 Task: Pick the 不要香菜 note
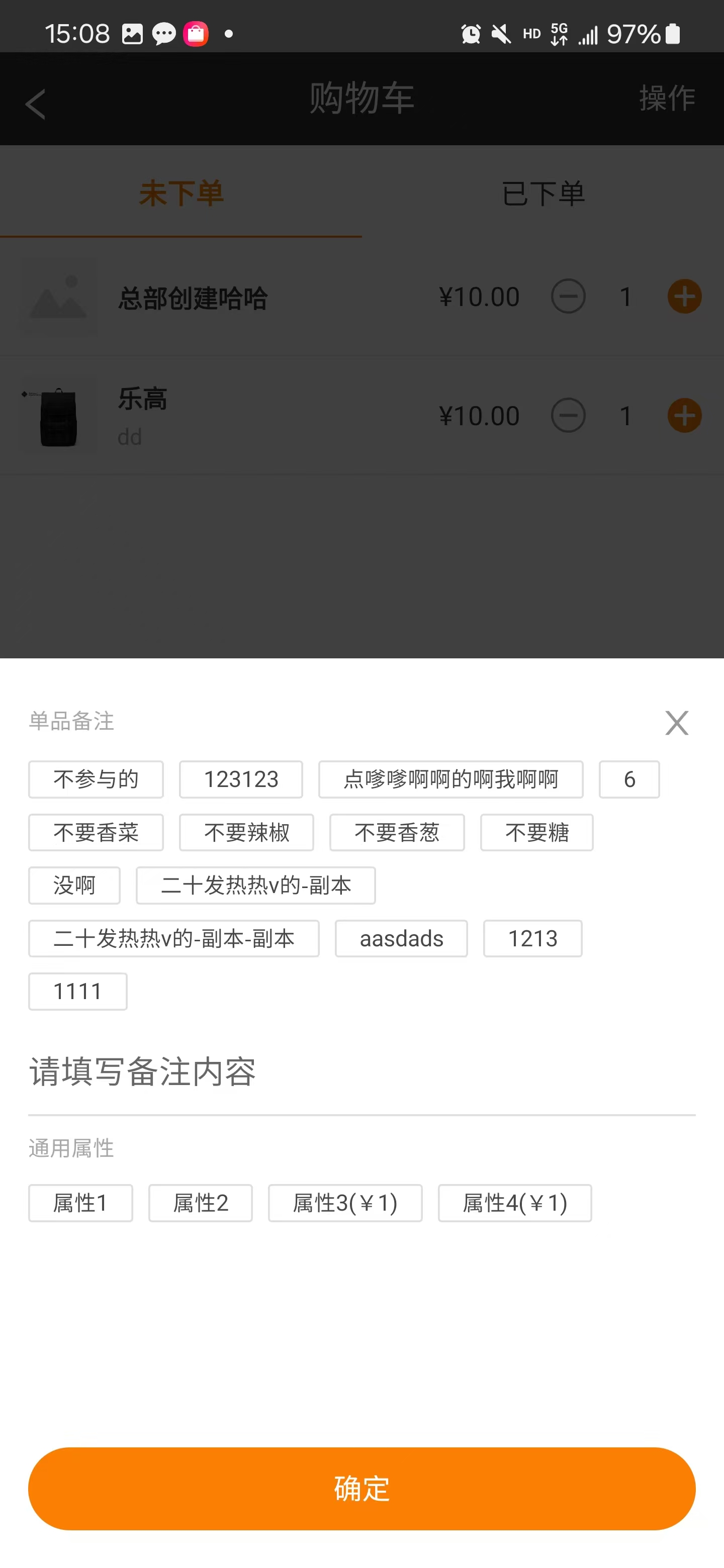[96, 832]
